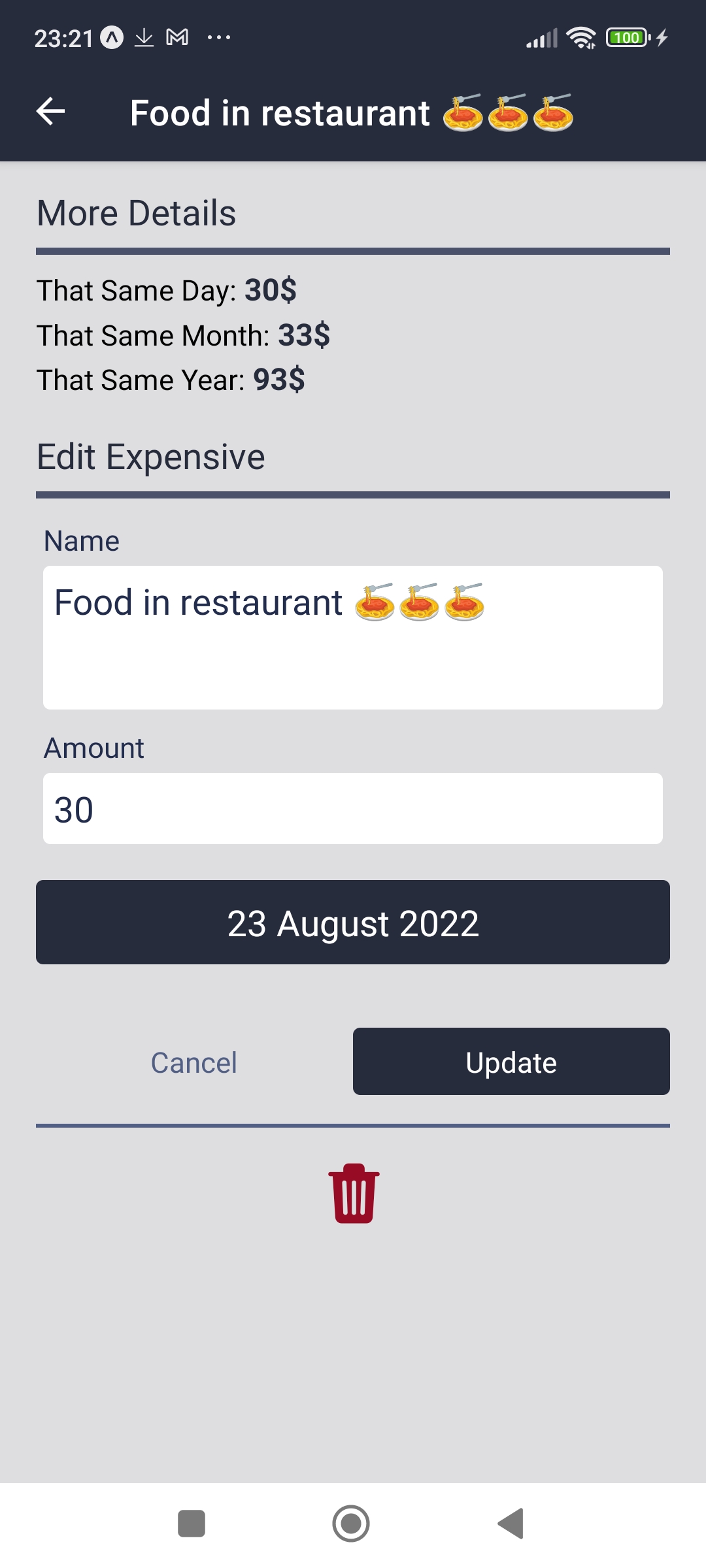706x1568 pixels.
Task: Tap Cancel to discard expense edits
Action: coord(193,1062)
